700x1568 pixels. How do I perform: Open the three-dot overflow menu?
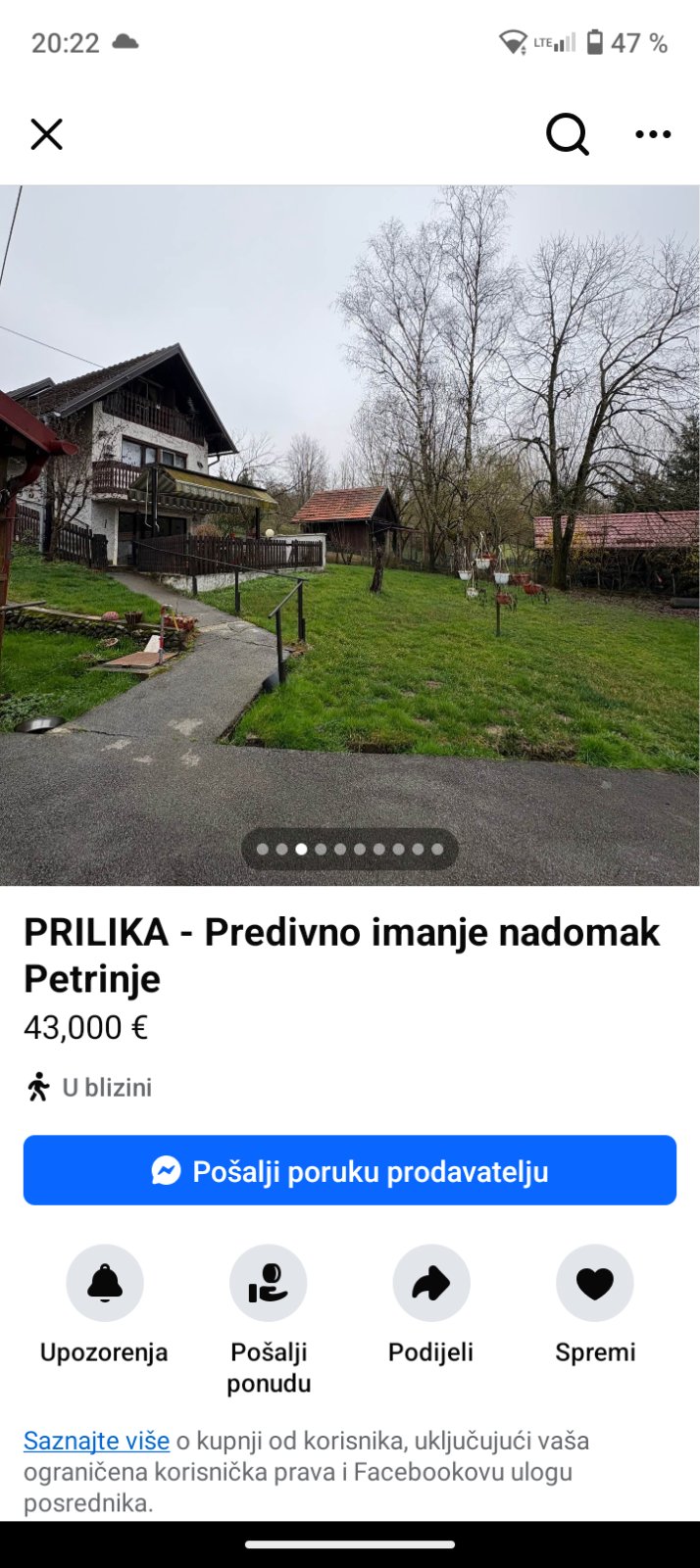653,134
